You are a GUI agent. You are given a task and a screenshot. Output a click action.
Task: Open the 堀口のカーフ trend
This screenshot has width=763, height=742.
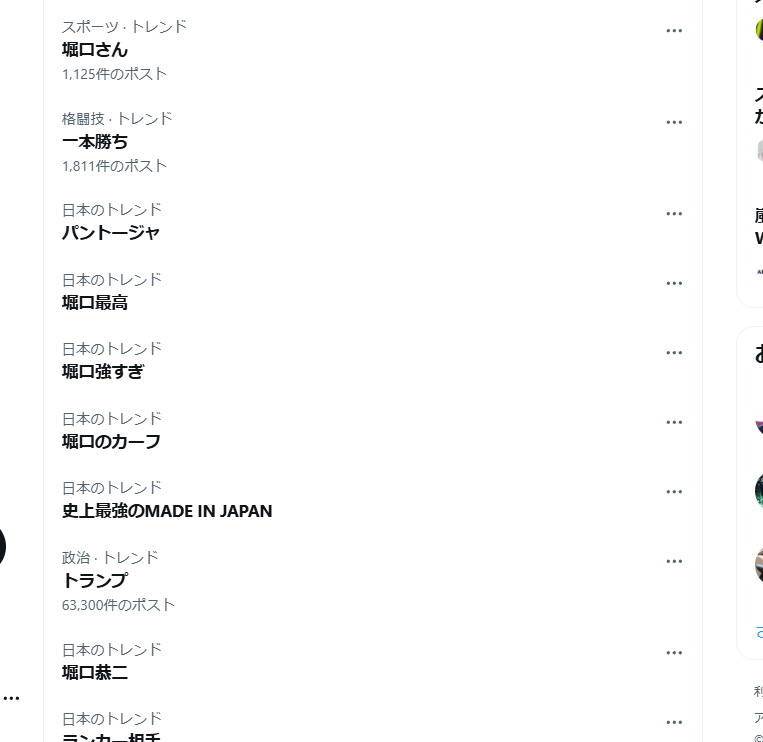pos(111,441)
